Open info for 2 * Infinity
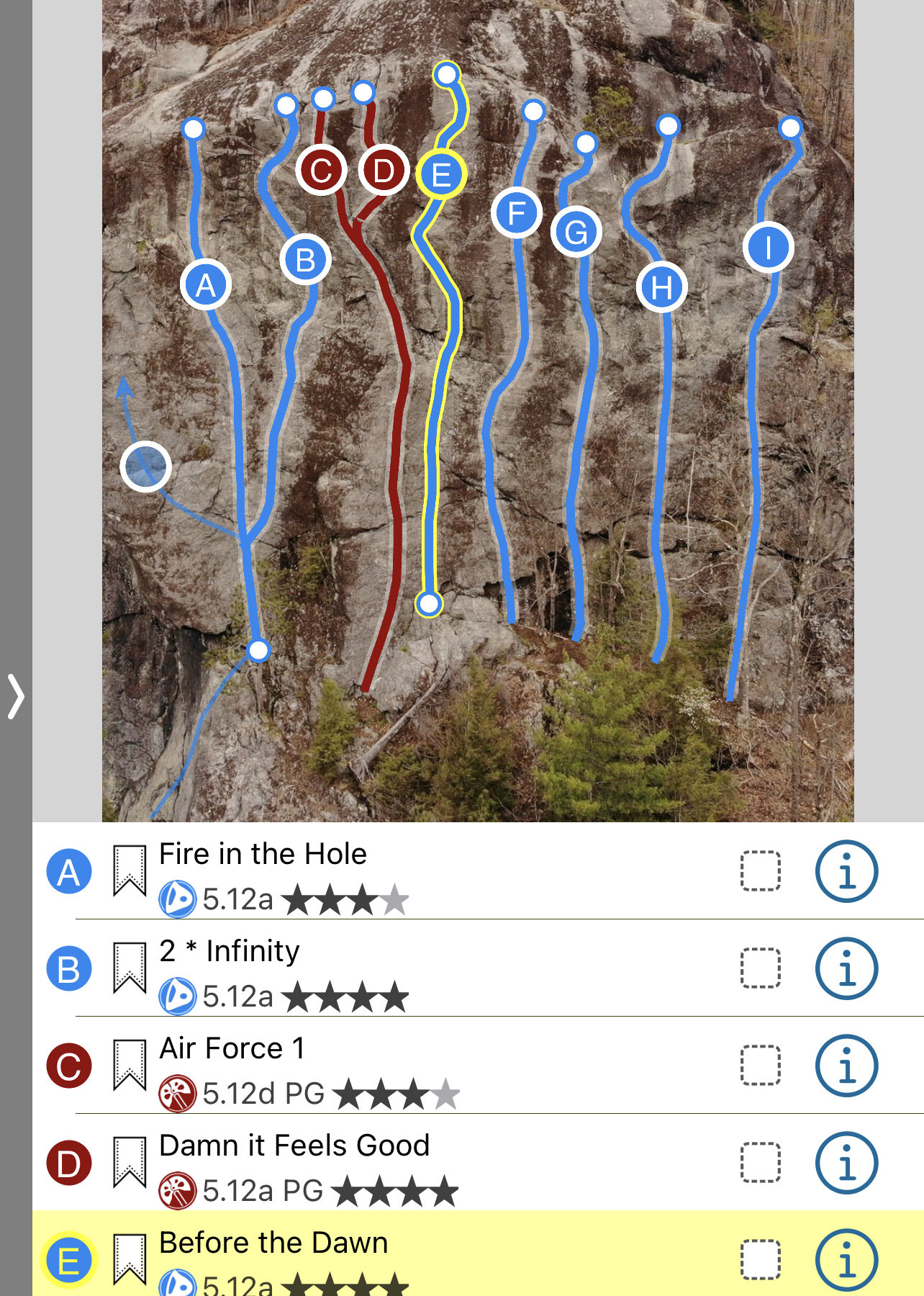This screenshot has width=924, height=1296. pos(846,968)
